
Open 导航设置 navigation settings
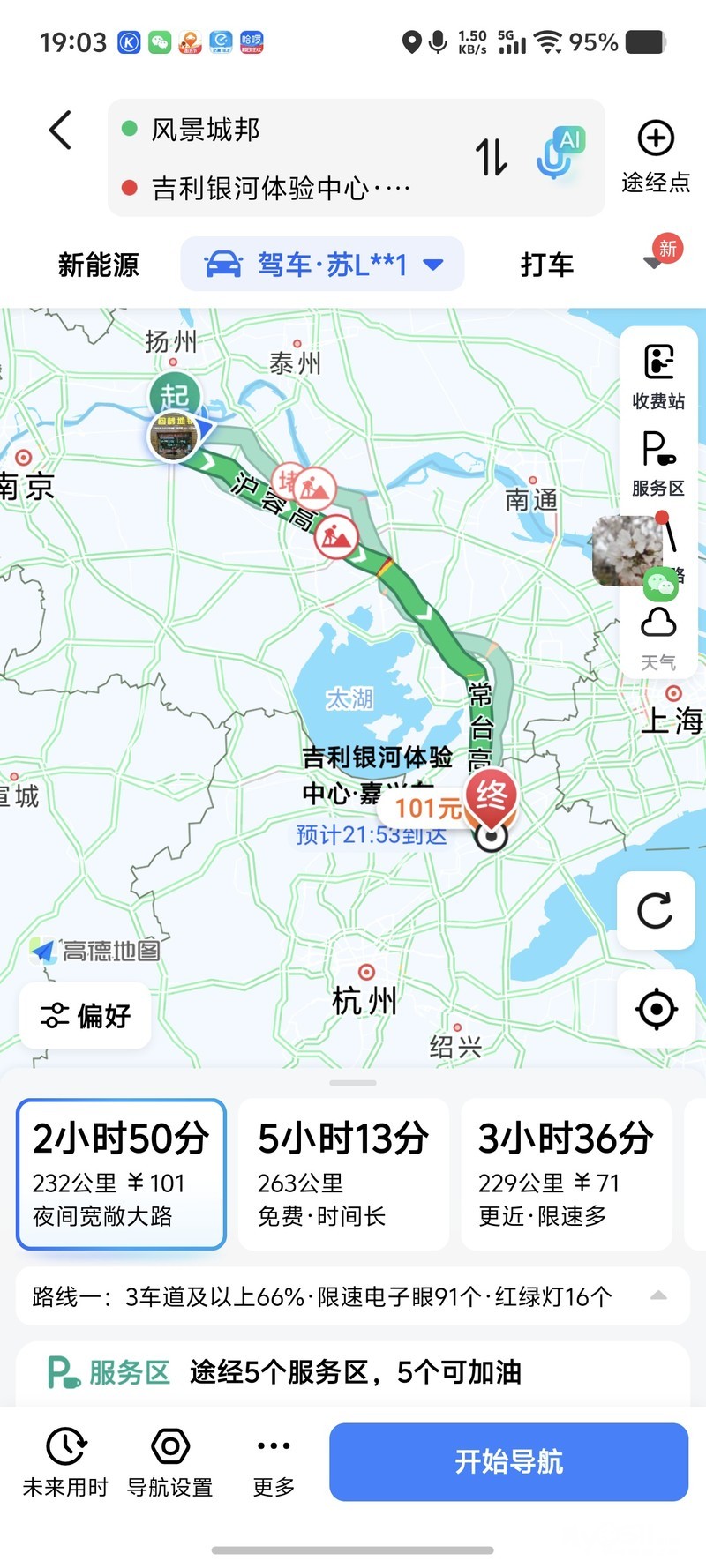click(x=170, y=1461)
